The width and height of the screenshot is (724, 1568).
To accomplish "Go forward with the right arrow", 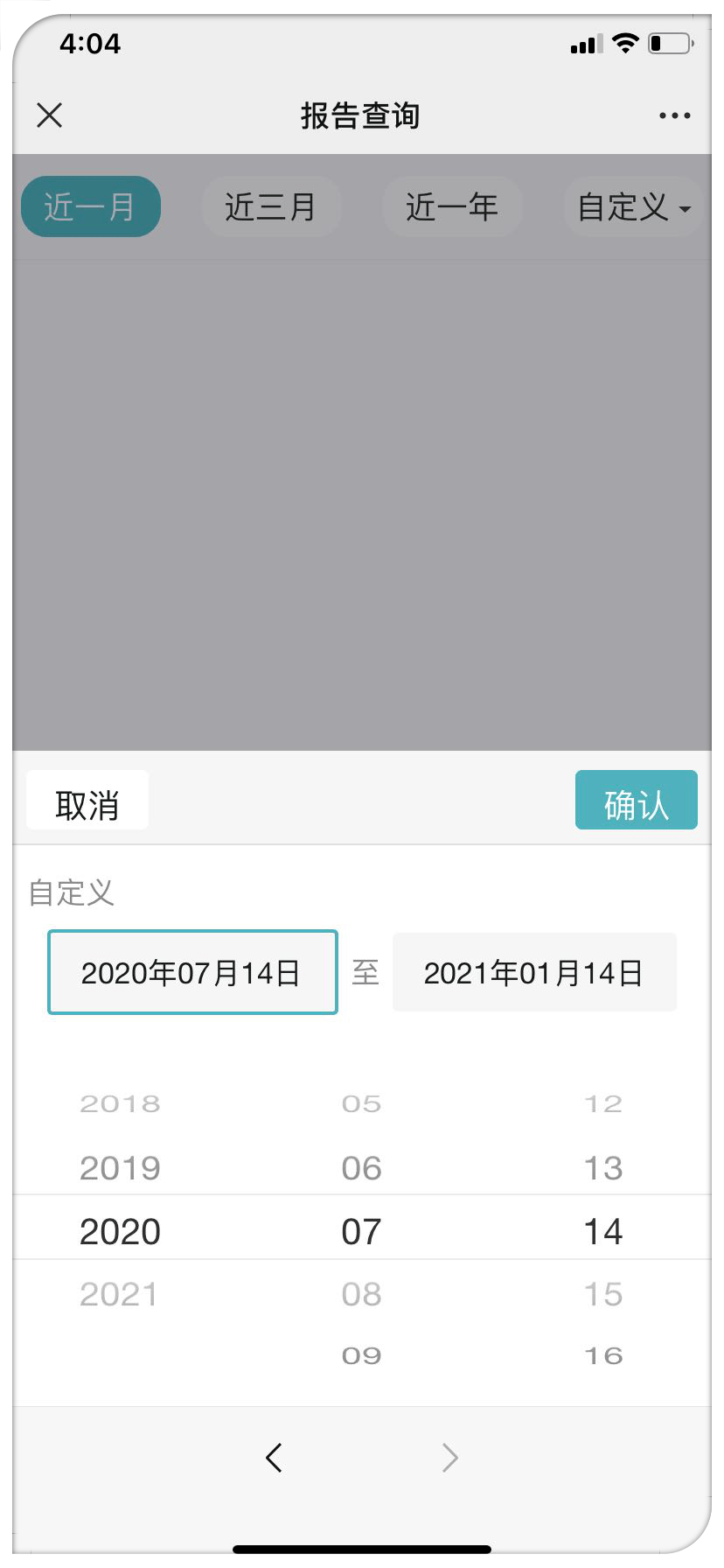I will pyautogui.click(x=449, y=1457).
